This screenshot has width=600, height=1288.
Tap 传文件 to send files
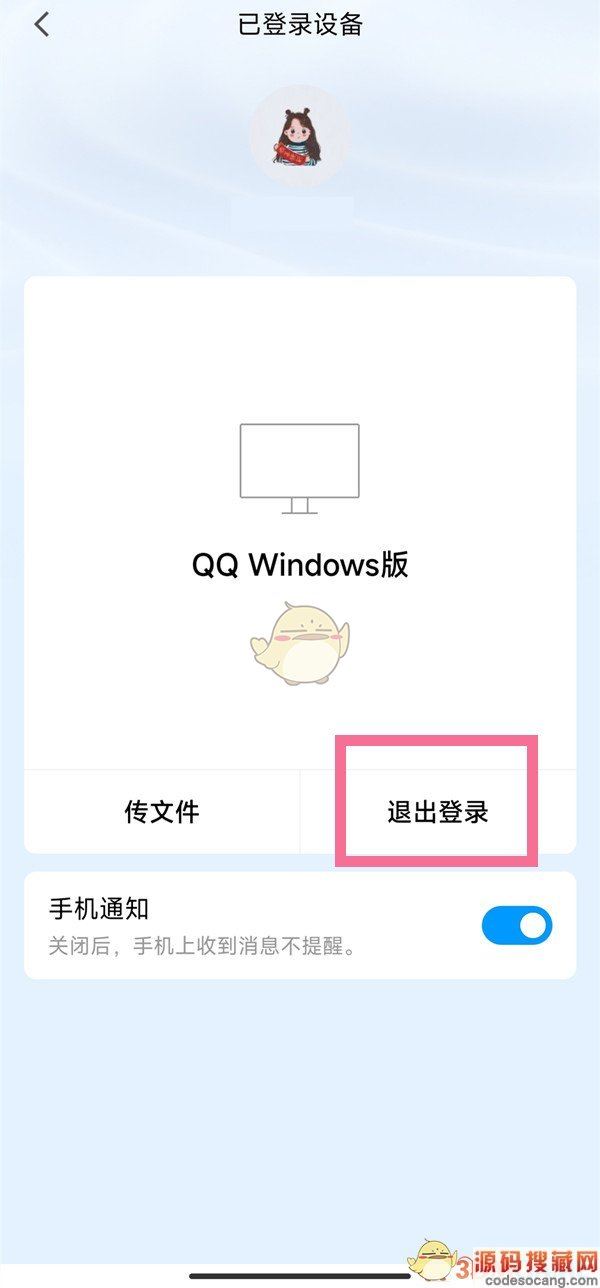point(162,811)
